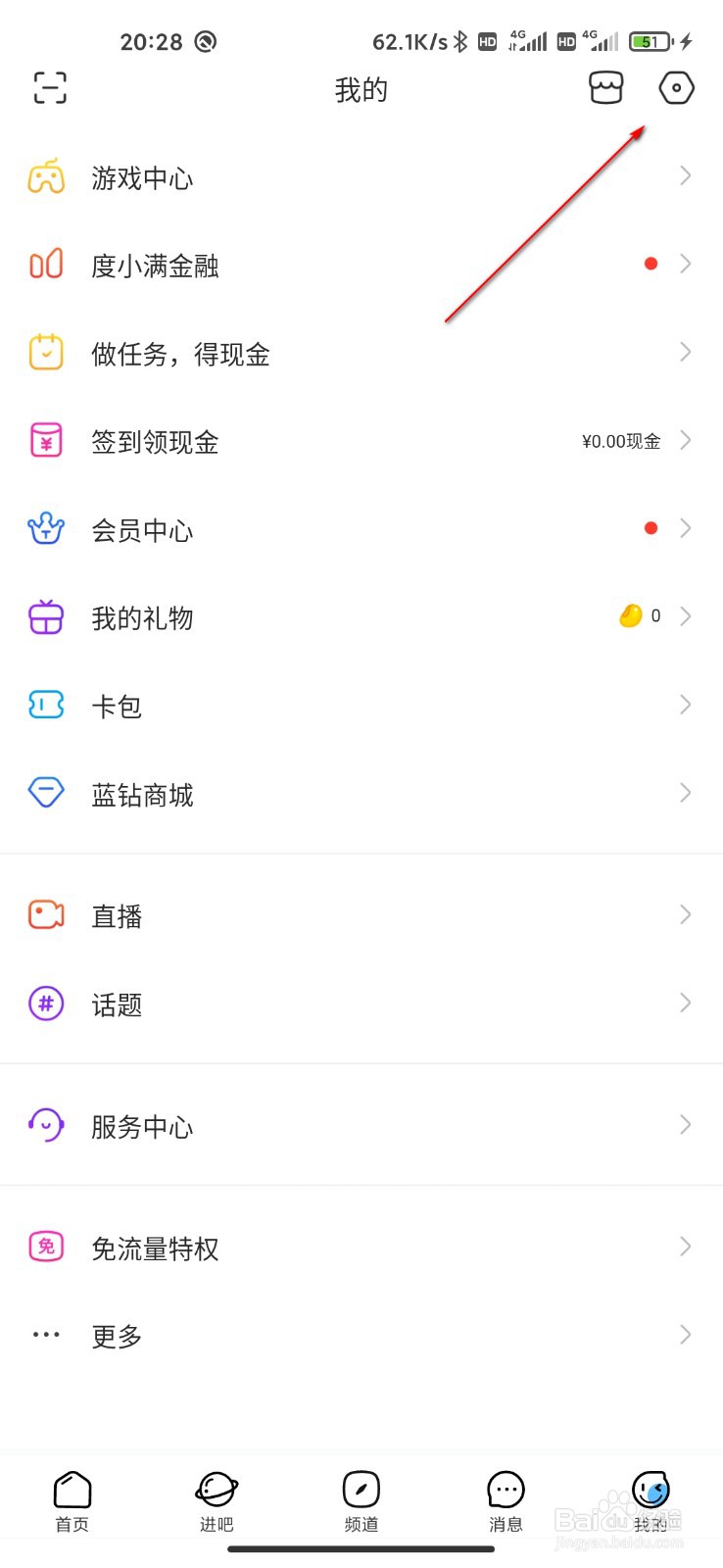The image size is (723, 1568).
Task: Open the scan icon in the top bar
Action: click(x=50, y=88)
